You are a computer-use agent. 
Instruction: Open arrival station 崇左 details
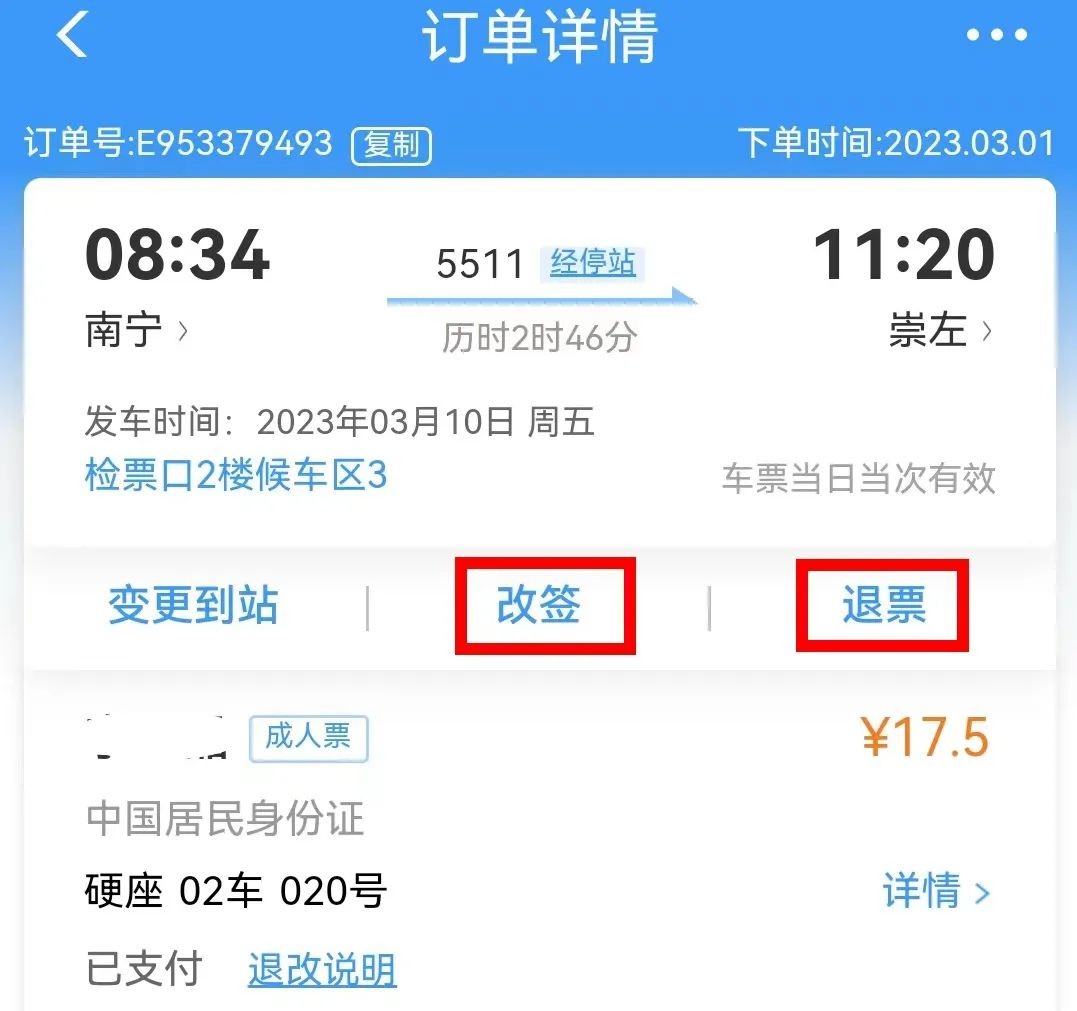tap(940, 332)
